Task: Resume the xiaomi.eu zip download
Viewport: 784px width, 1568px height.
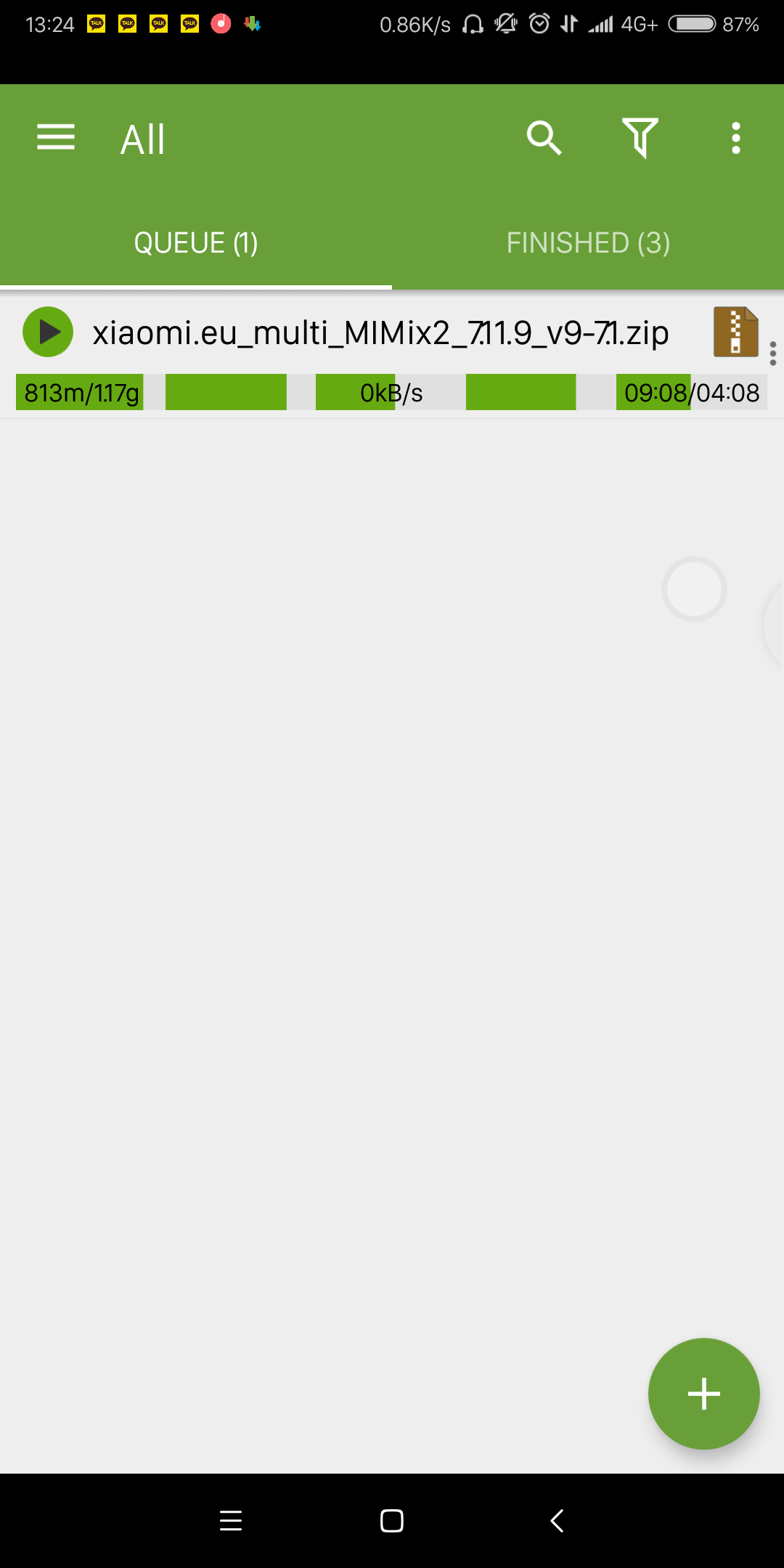Action: click(48, 332)
